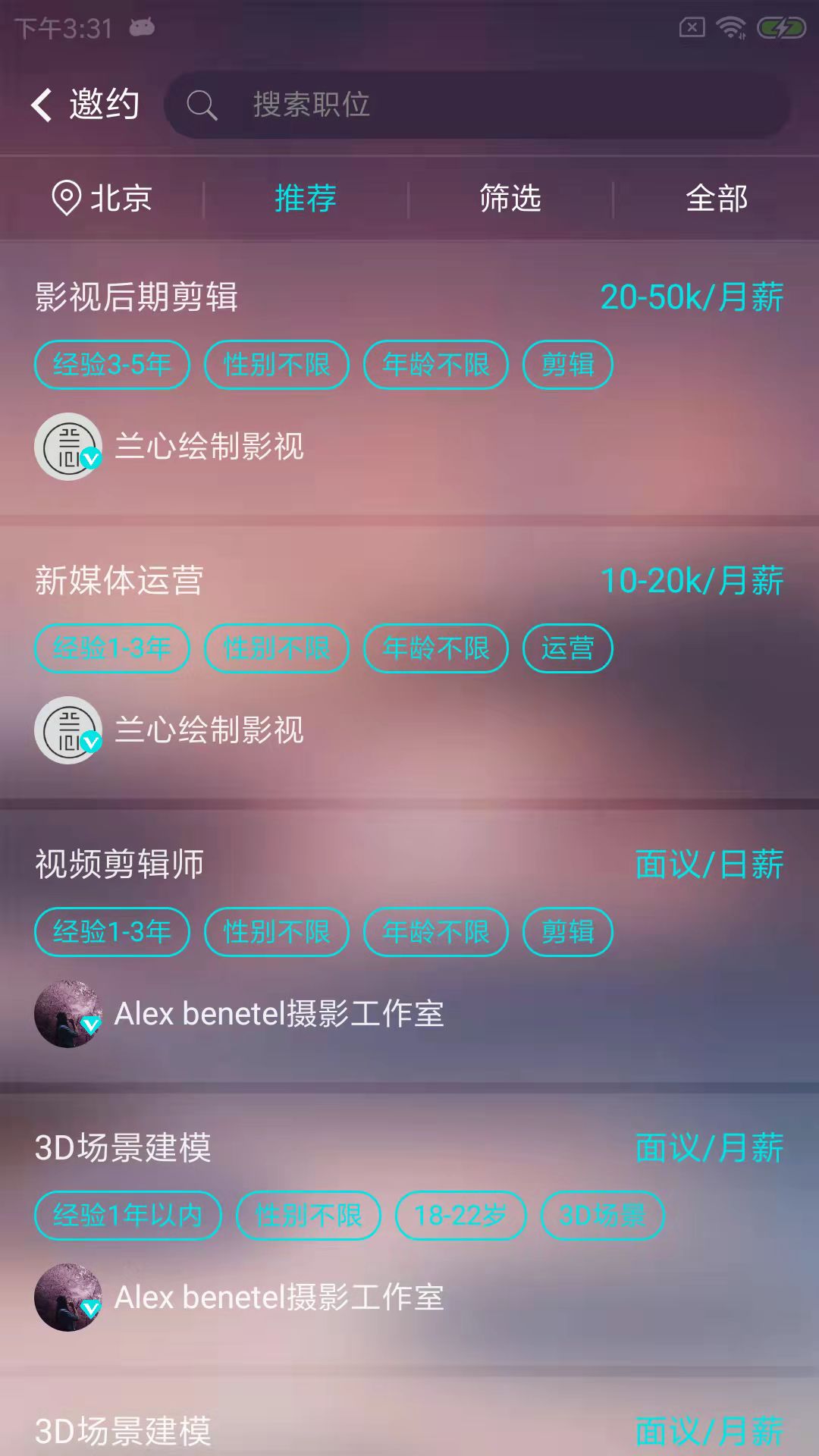
Task: Click the location pin icon beside 北京
Action: pyautogui.click(x=65, y=198)
